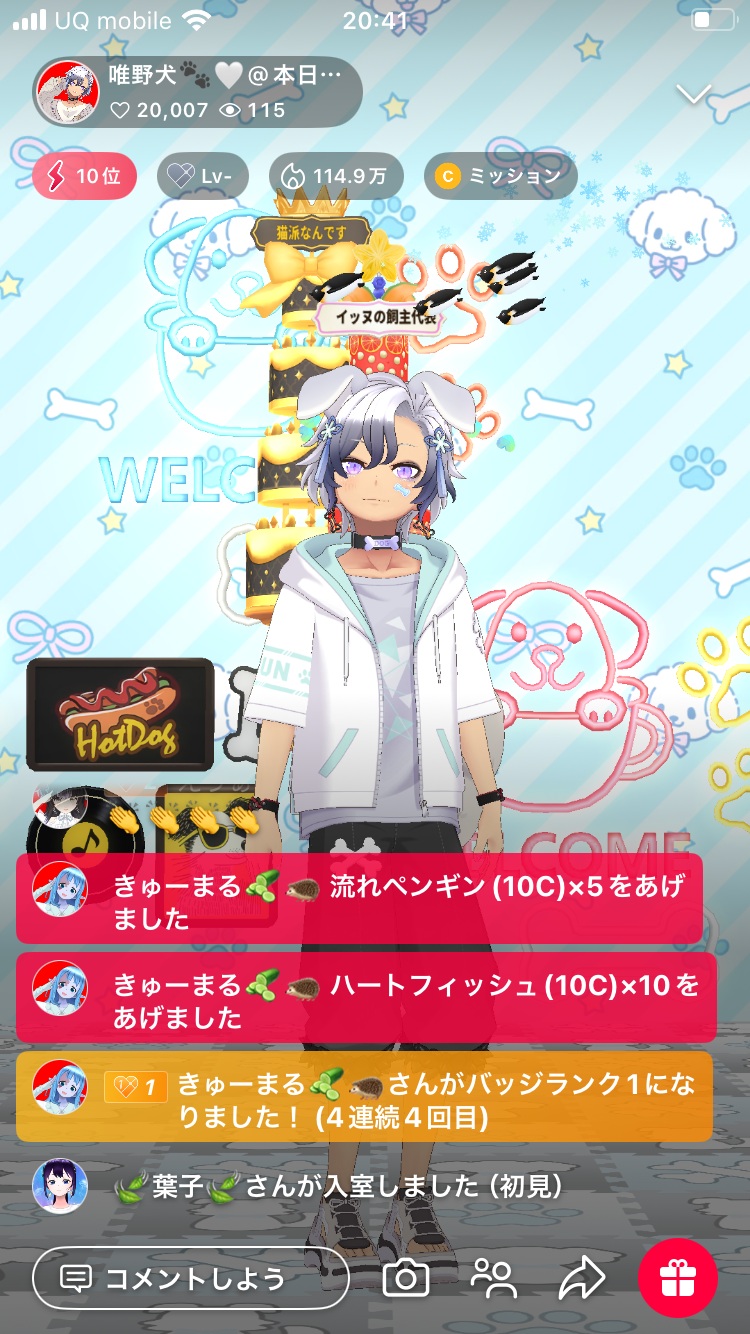Open the ミッション chip
Viewport: 750px width, 1334px height.
[500, 177]
